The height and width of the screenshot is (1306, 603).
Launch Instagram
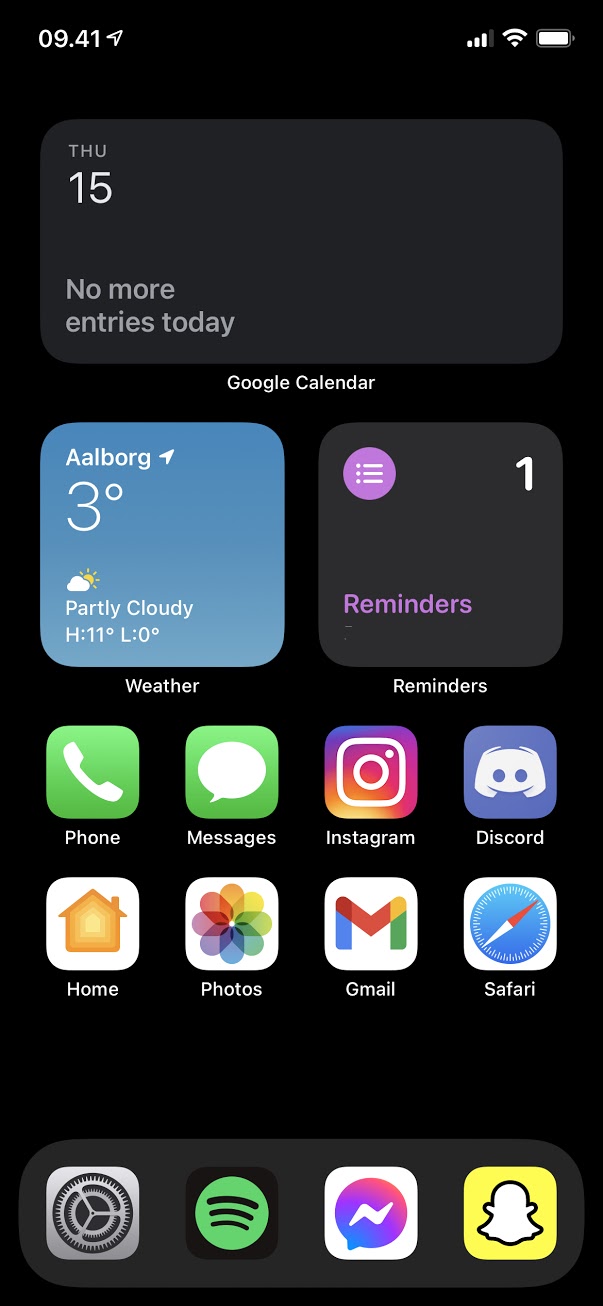(x=370, y=772)
